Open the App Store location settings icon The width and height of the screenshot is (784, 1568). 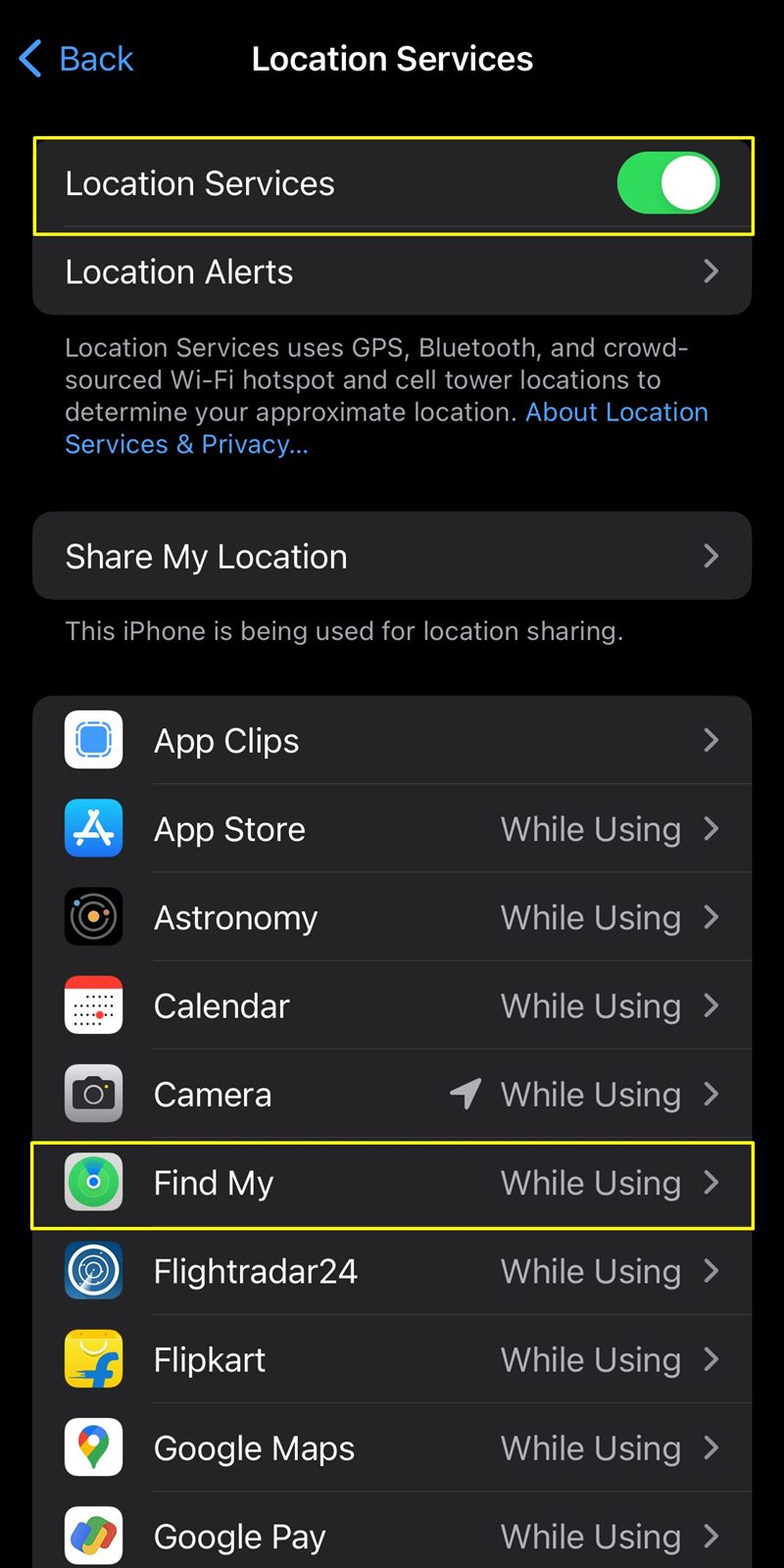point(93,828)
